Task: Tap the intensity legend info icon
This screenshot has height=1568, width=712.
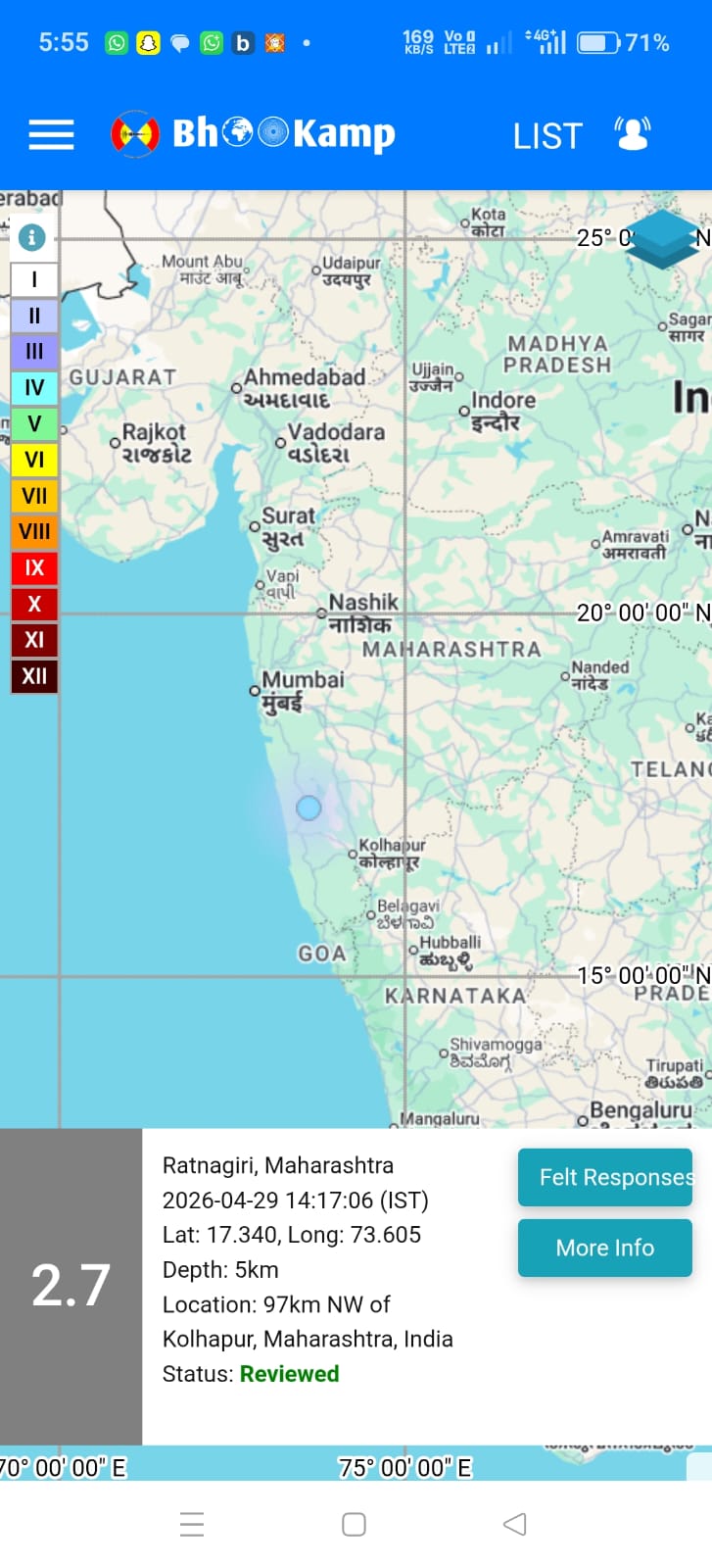Action: 32,237
